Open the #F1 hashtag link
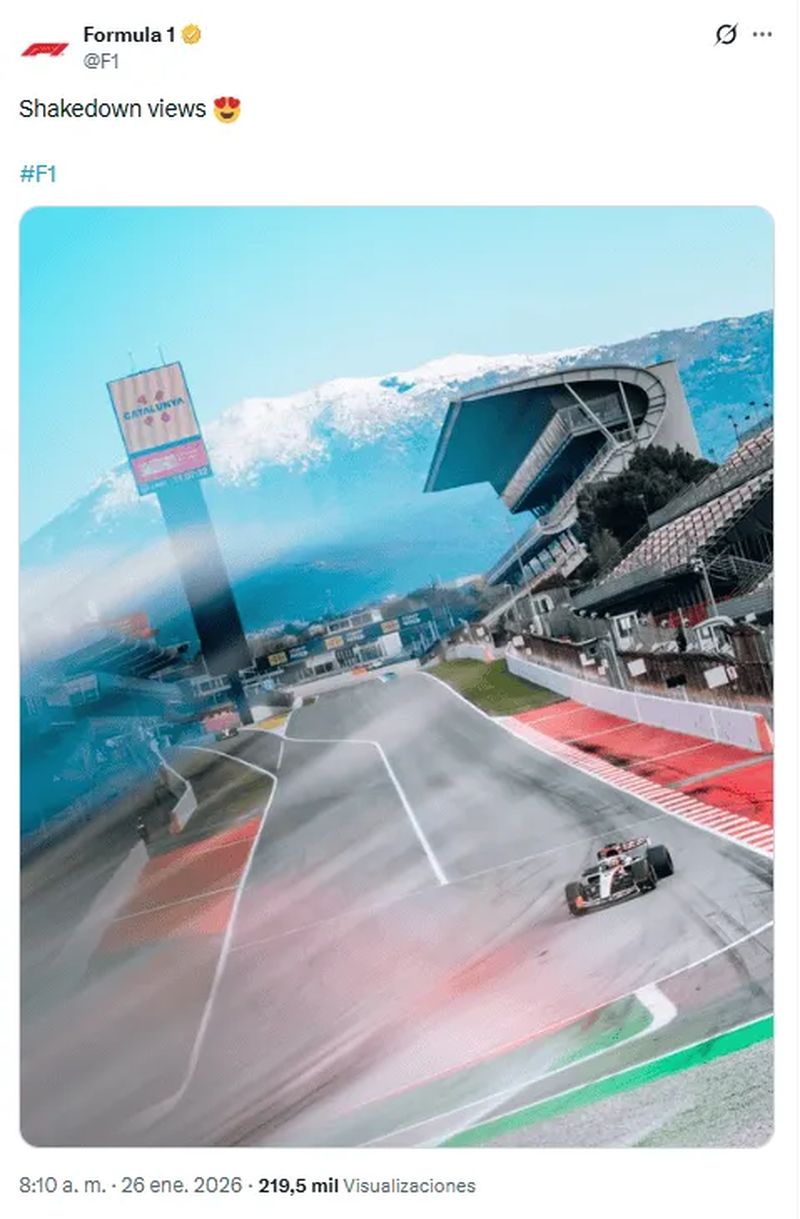Screen dimensions: 800x1219 [x=38, y=174]
